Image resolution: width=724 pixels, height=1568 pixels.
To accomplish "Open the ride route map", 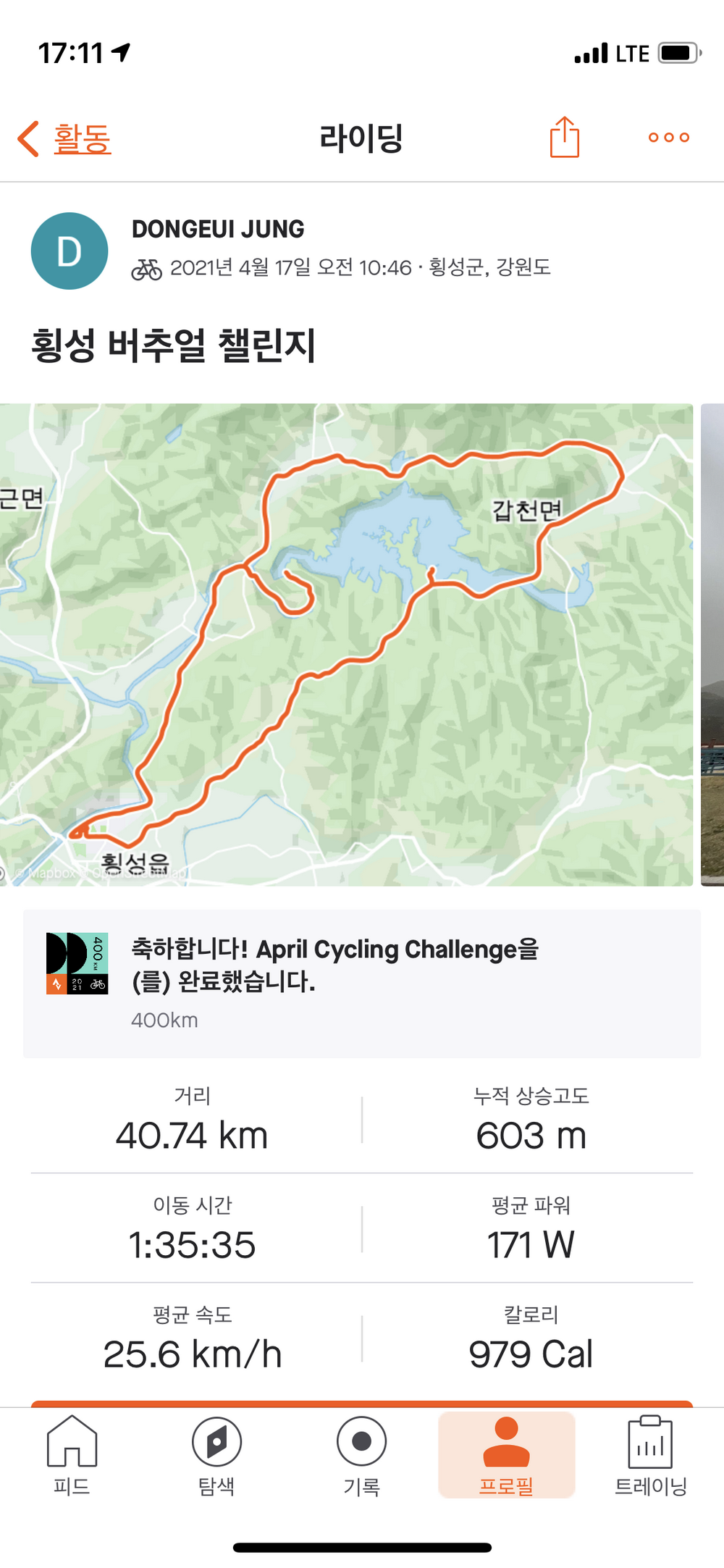I will (346, 645).
